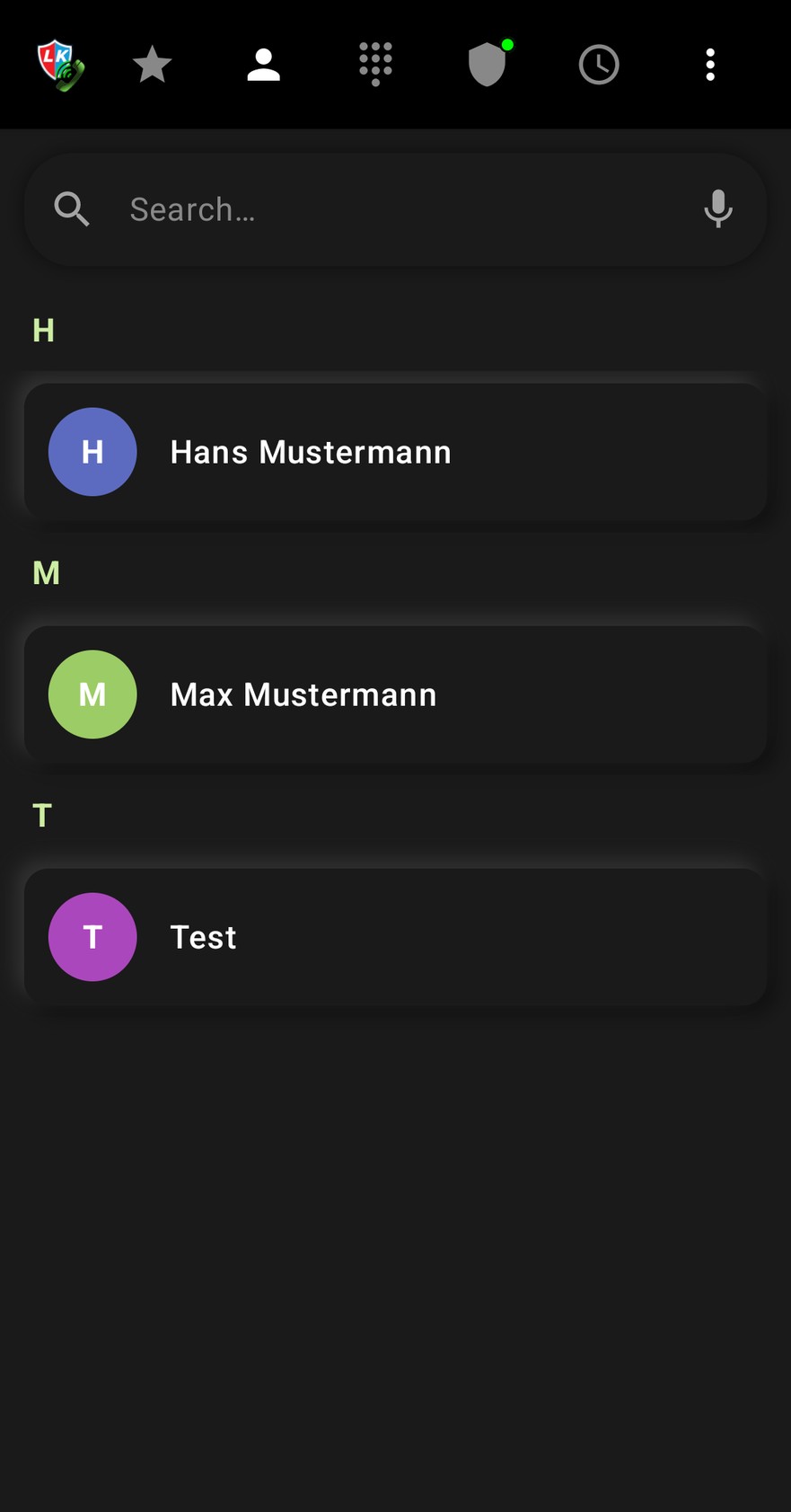
Task: Select the contacts person tab
Action: click(263, 65)
